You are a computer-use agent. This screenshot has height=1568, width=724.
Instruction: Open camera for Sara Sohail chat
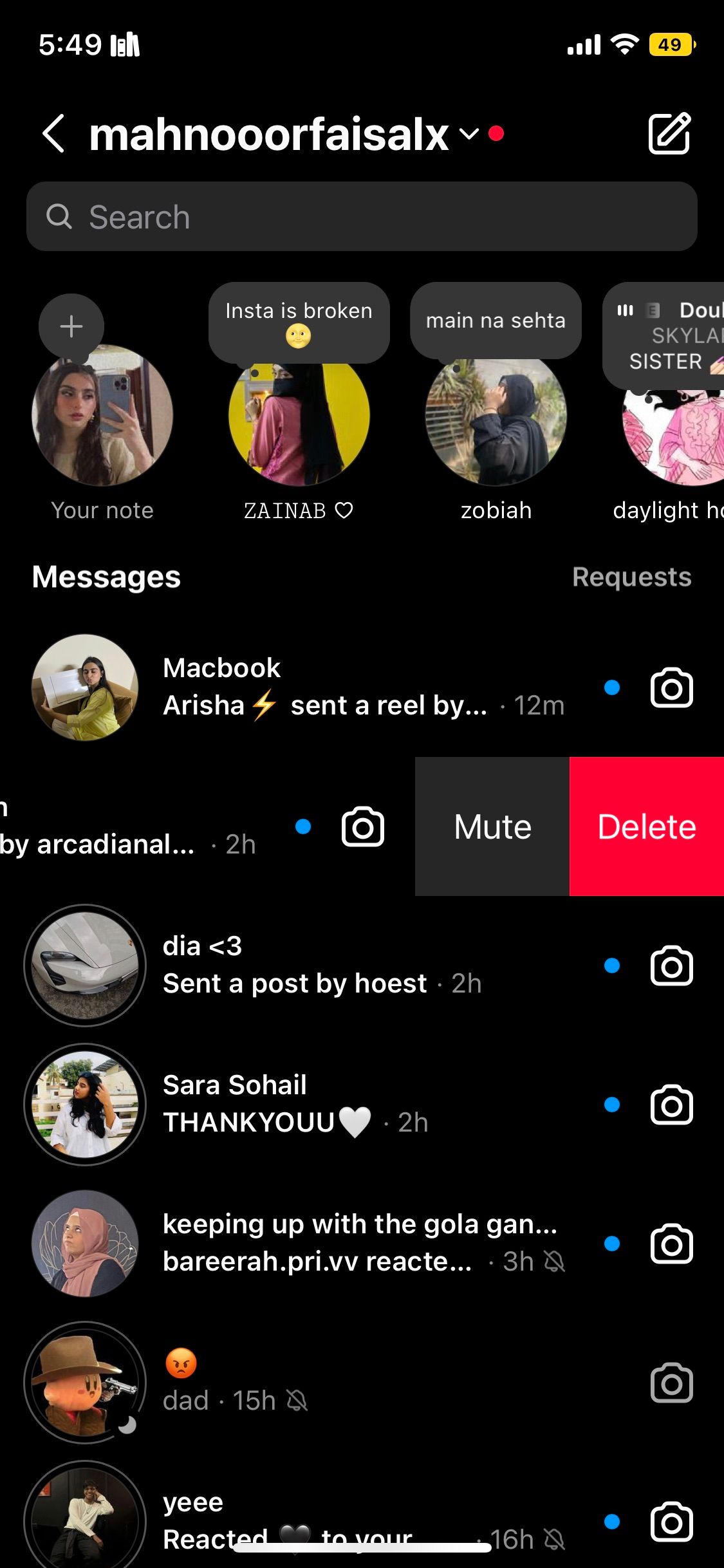[x=671, y=1105]
